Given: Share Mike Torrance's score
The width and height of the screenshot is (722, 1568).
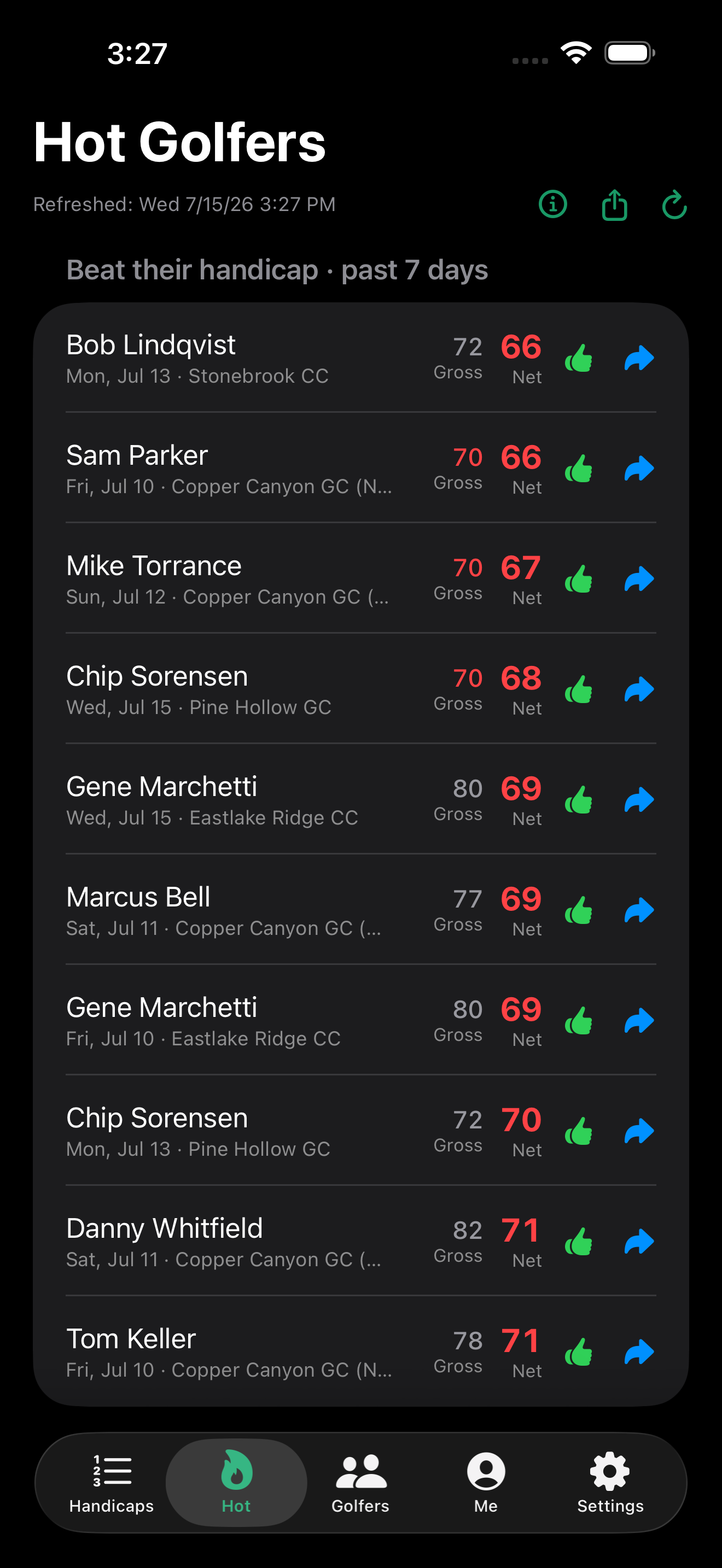Looking at the screenshot, I should (x=639, y=579).
